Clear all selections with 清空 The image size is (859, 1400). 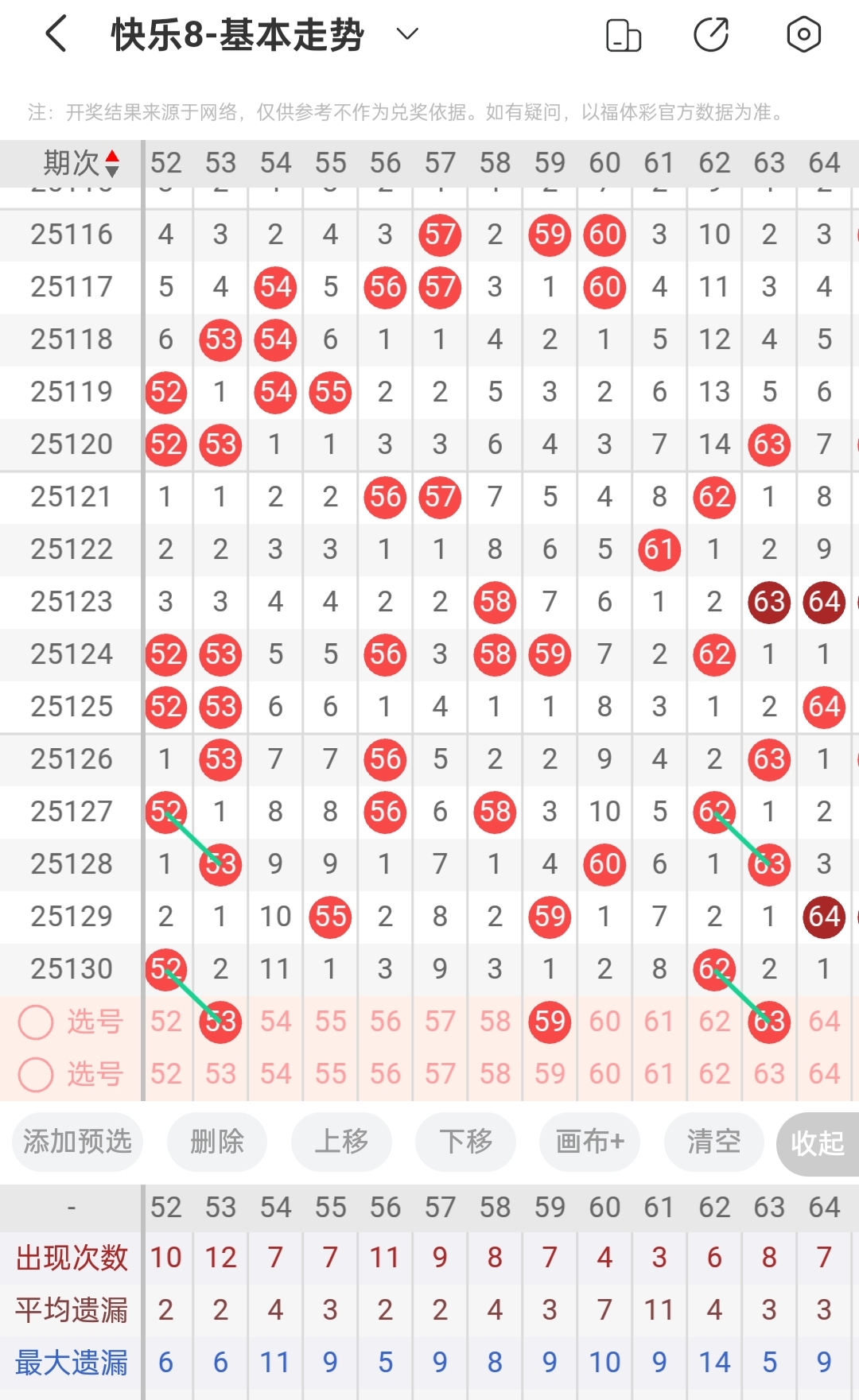713,1142
